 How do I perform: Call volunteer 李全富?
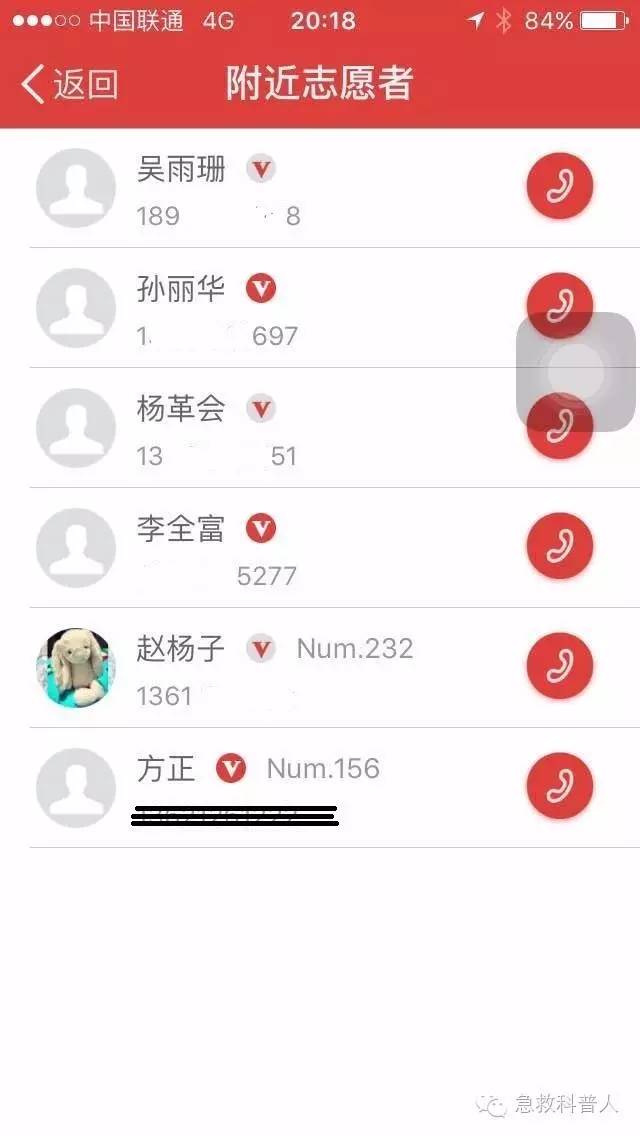(560, 546)
